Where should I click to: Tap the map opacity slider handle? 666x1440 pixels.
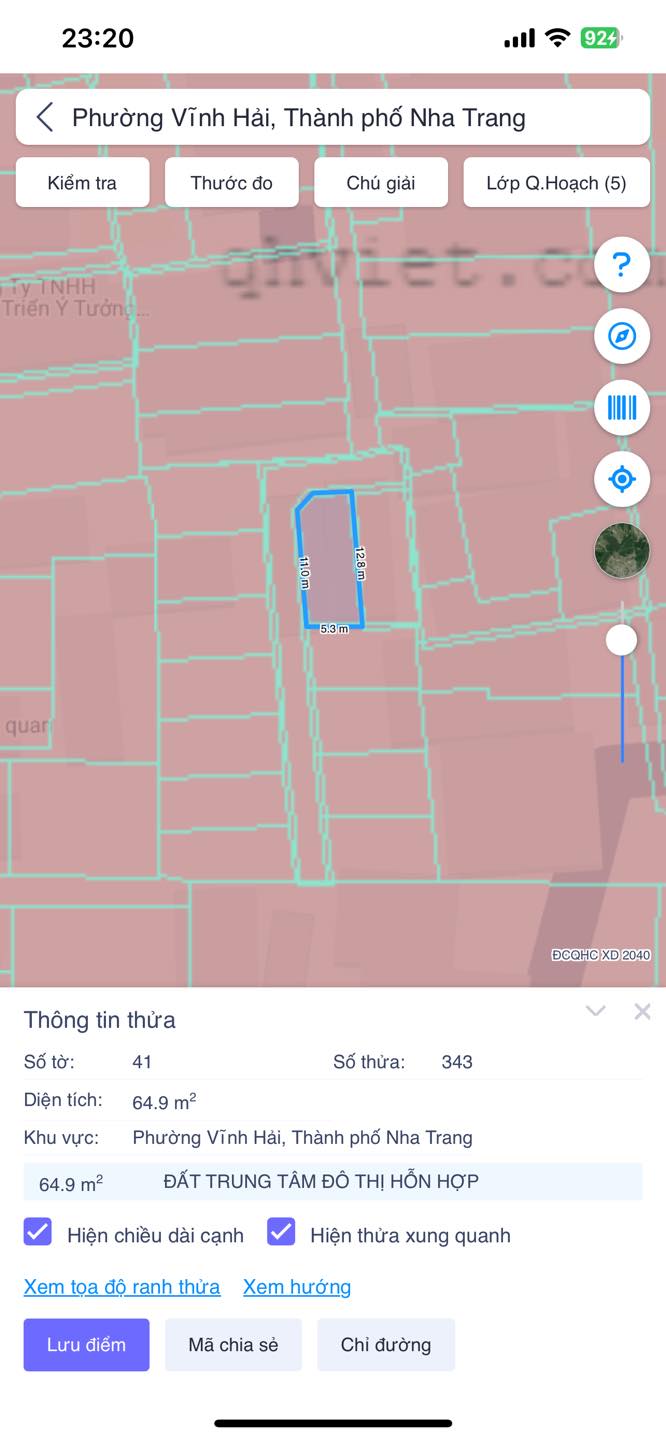(622, 640)
